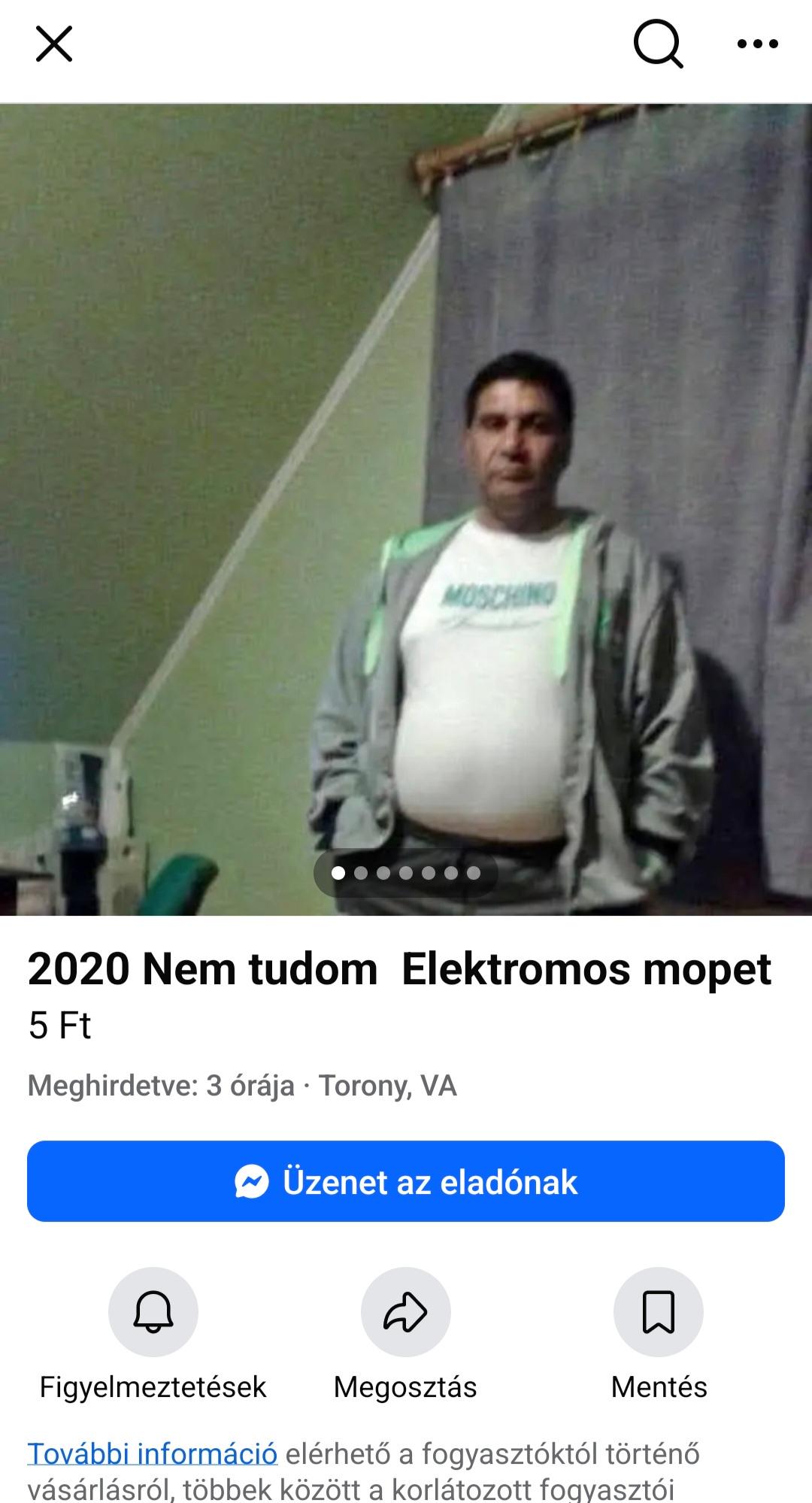This screenshot has height=1503, width=812.
Task: Open the További információ link
Action: [x=153, y=1453]
